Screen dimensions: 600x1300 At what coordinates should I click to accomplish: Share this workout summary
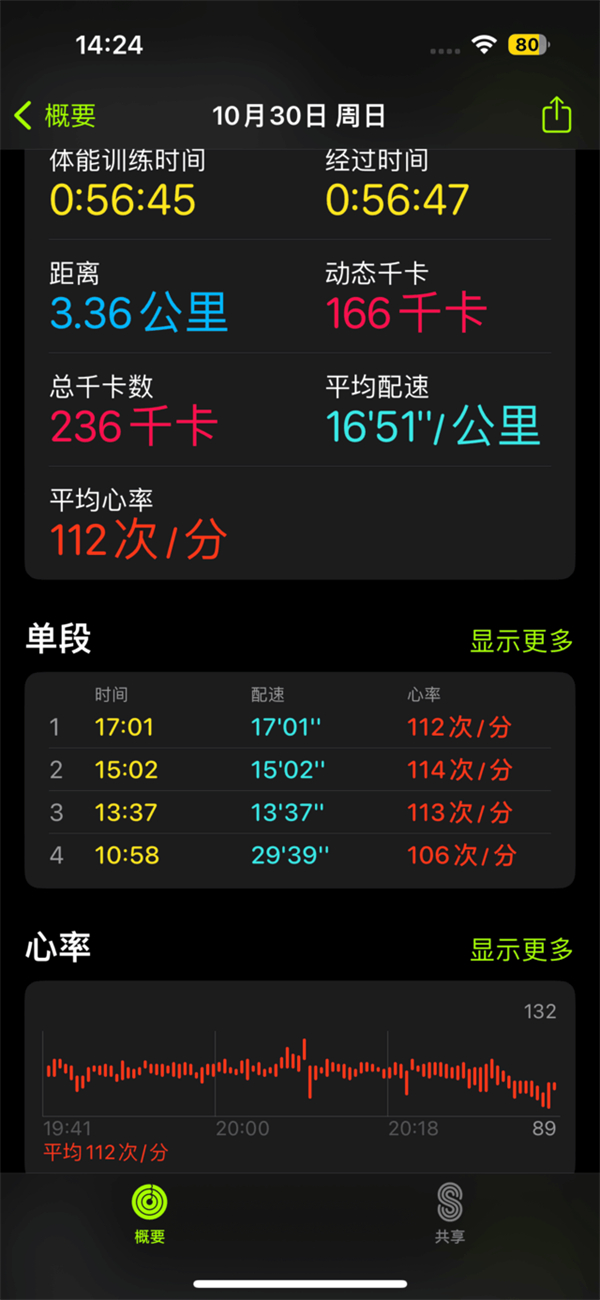[556, 115]
